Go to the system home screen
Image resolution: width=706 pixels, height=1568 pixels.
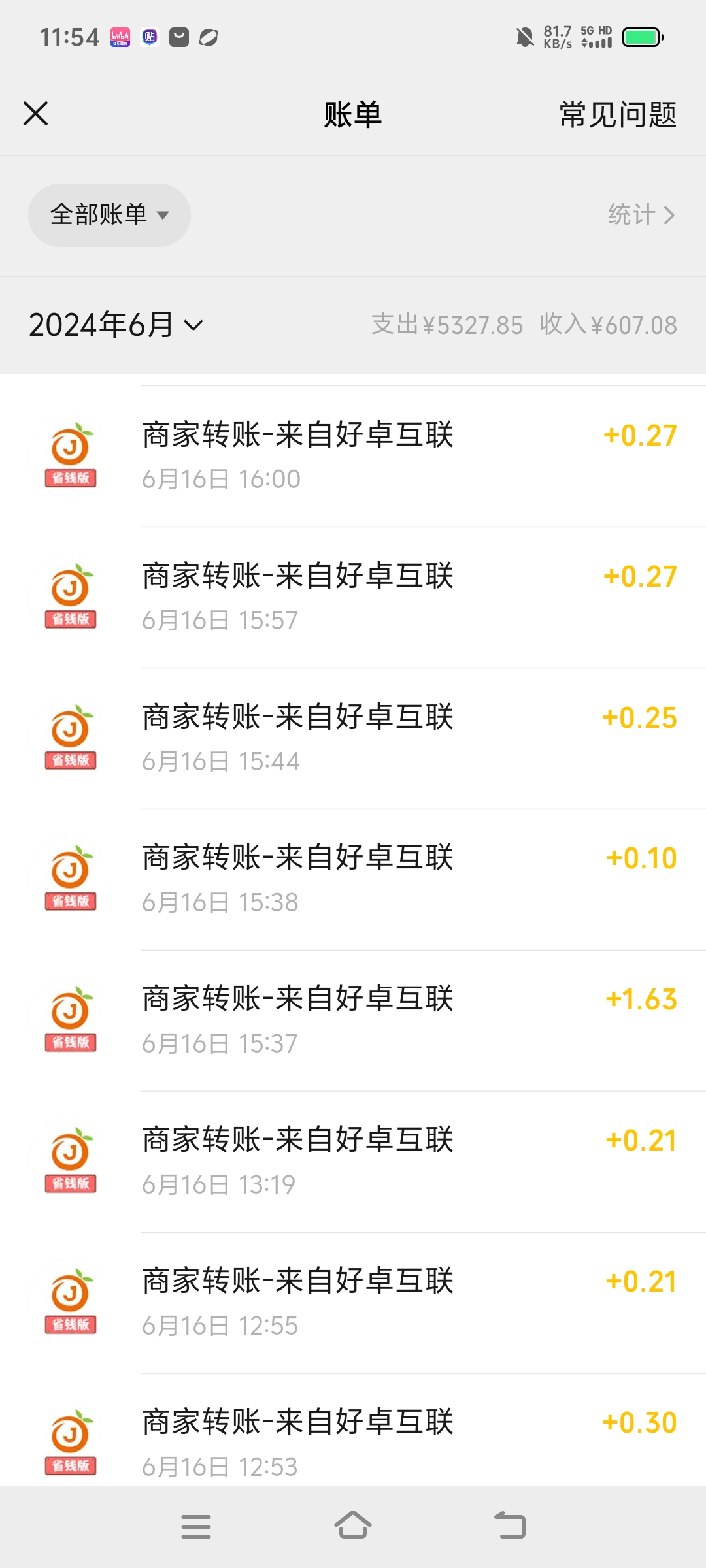click(x=353, y=1526)
